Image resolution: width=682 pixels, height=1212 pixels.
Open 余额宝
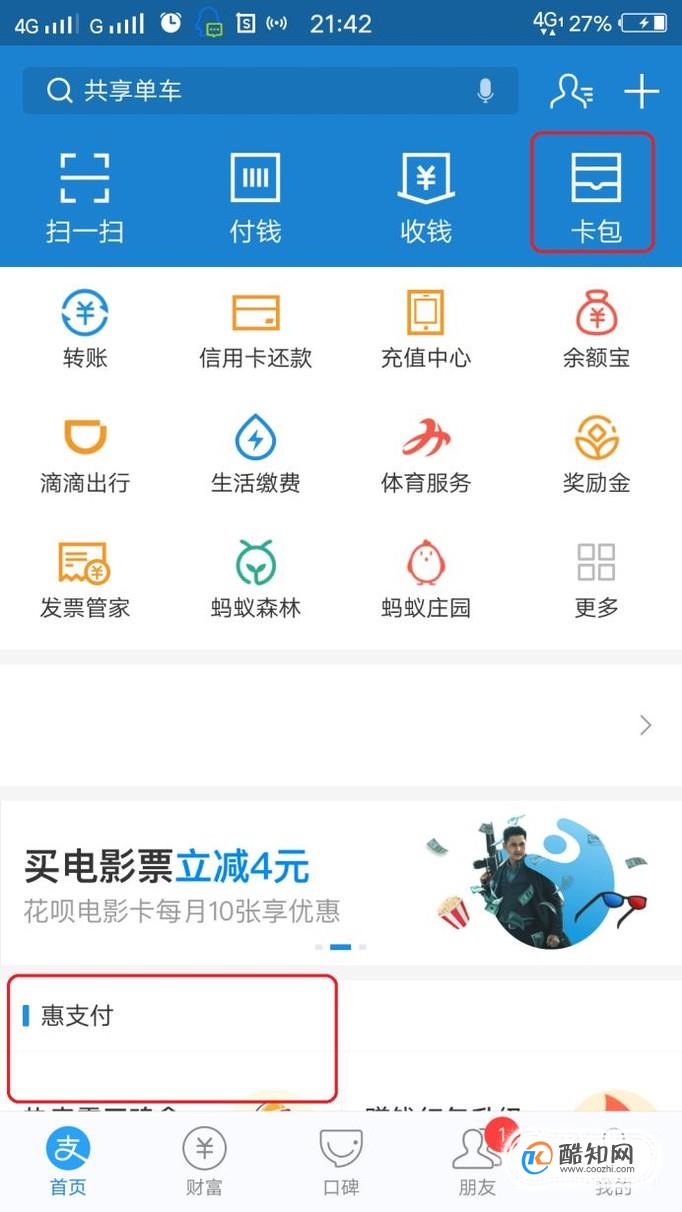(x=596, y=329)
